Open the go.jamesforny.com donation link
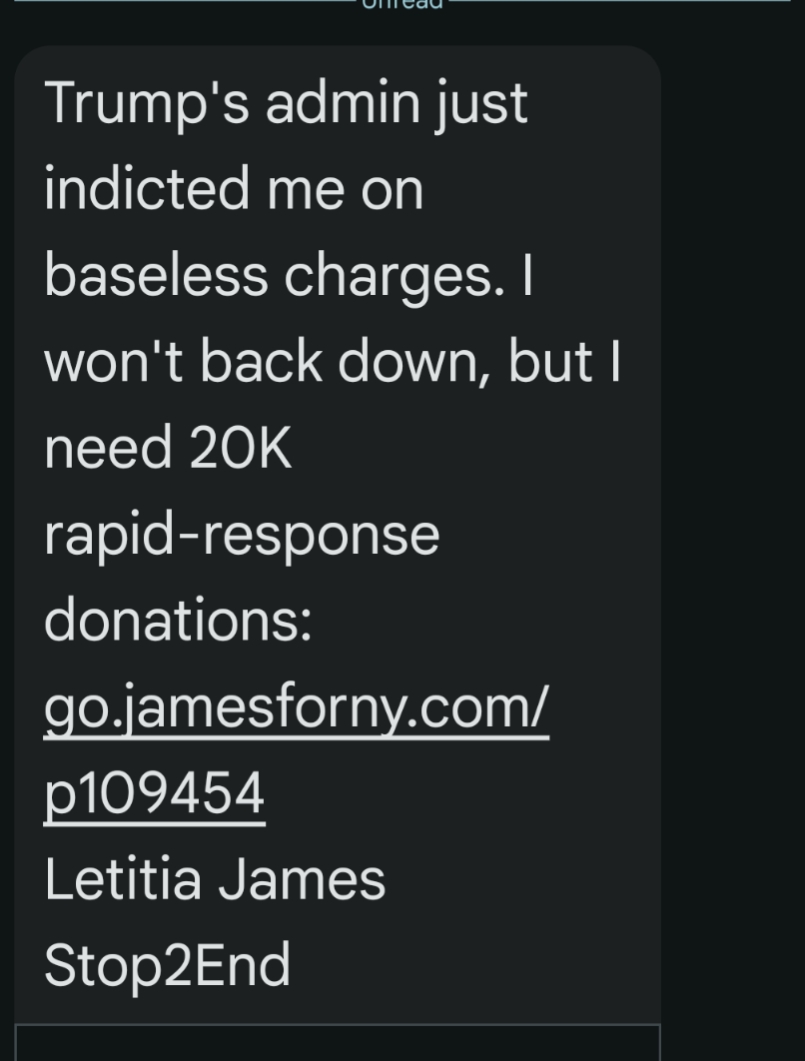805x1061 pixels. click(x=296, y=710)
